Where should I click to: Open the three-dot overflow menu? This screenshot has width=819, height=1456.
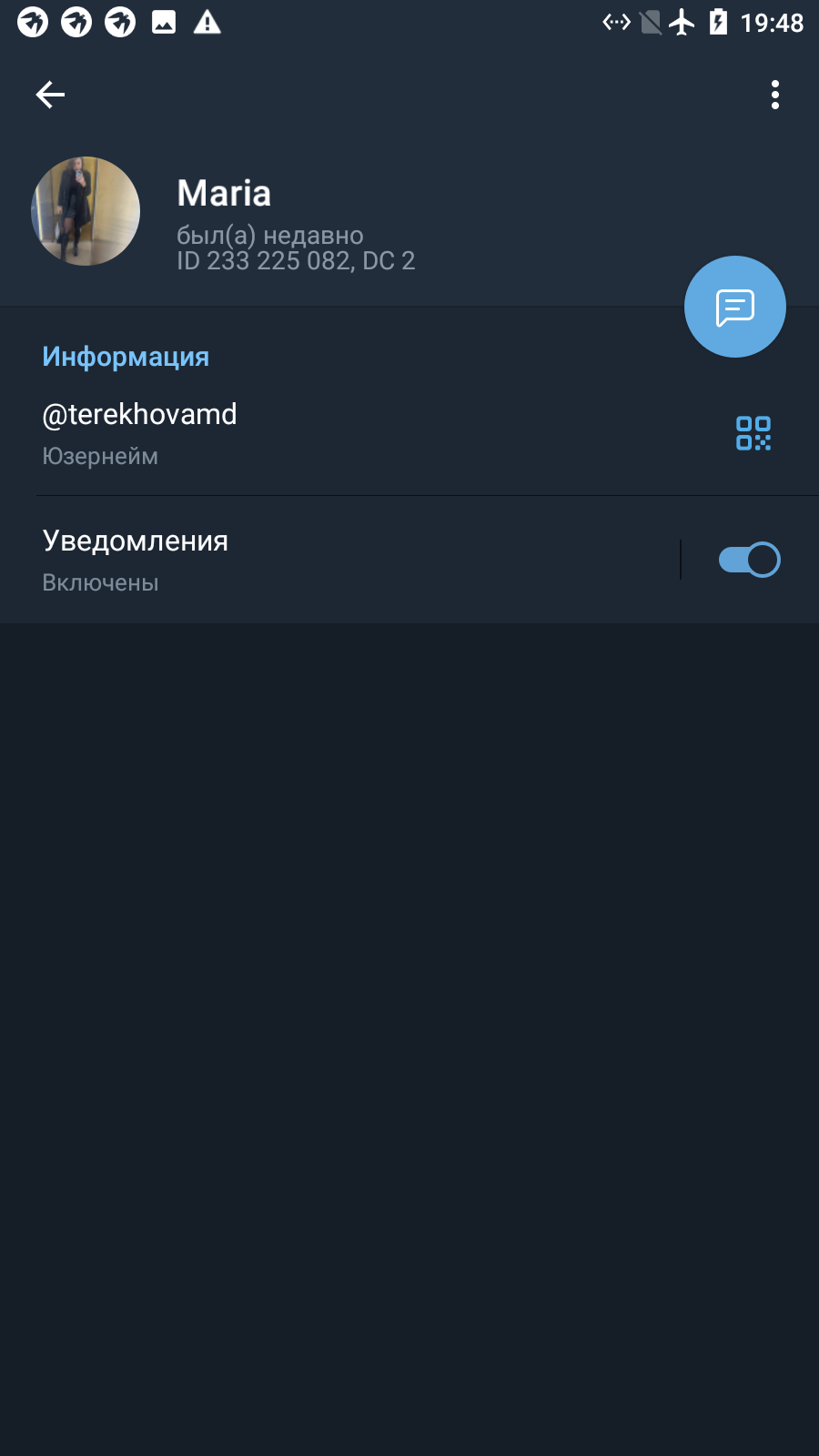(x=775, y=95)
